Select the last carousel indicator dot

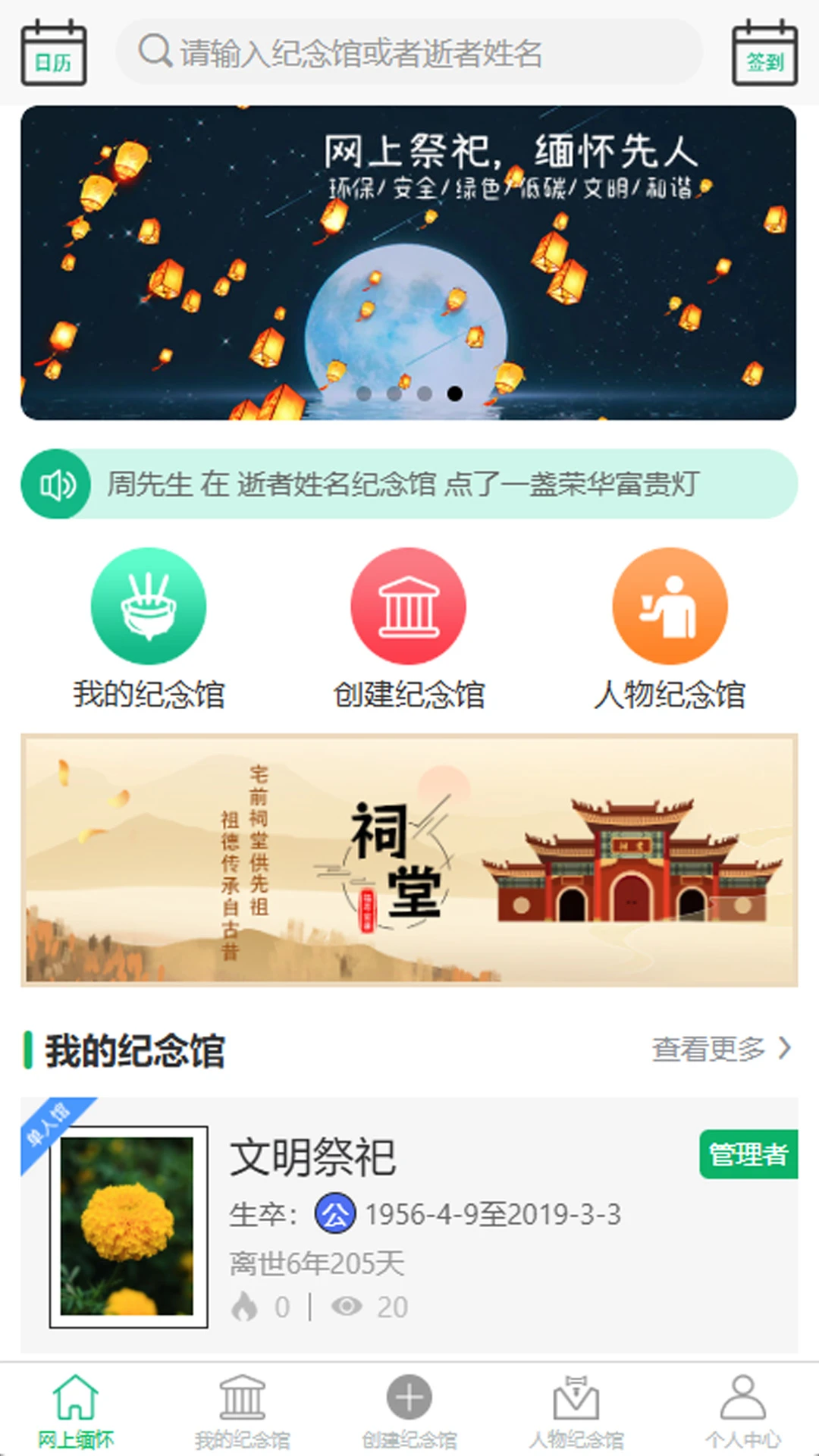455,394
